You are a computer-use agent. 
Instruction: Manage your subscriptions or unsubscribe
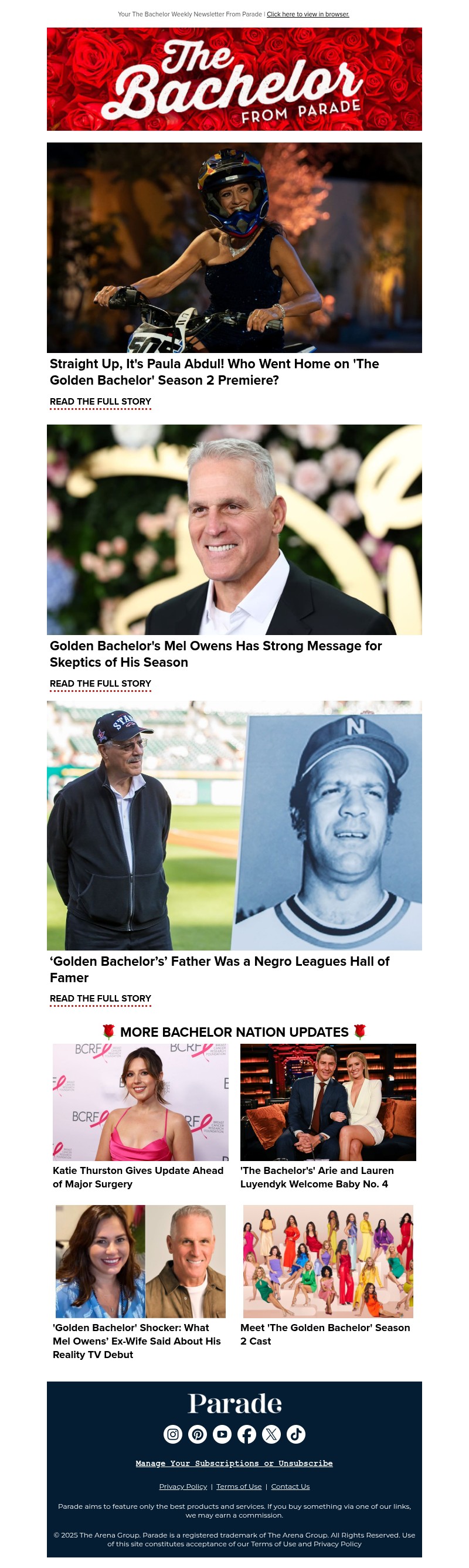tap(234, 1463)
